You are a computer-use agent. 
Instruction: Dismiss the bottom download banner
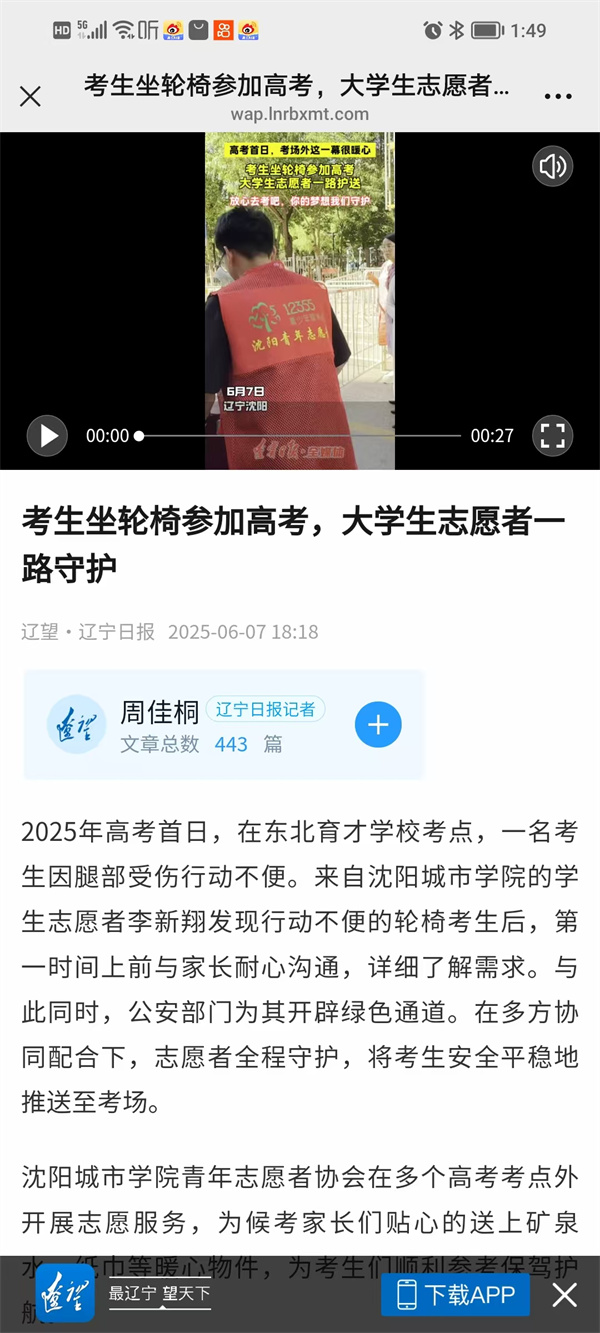click(565, 1295)
